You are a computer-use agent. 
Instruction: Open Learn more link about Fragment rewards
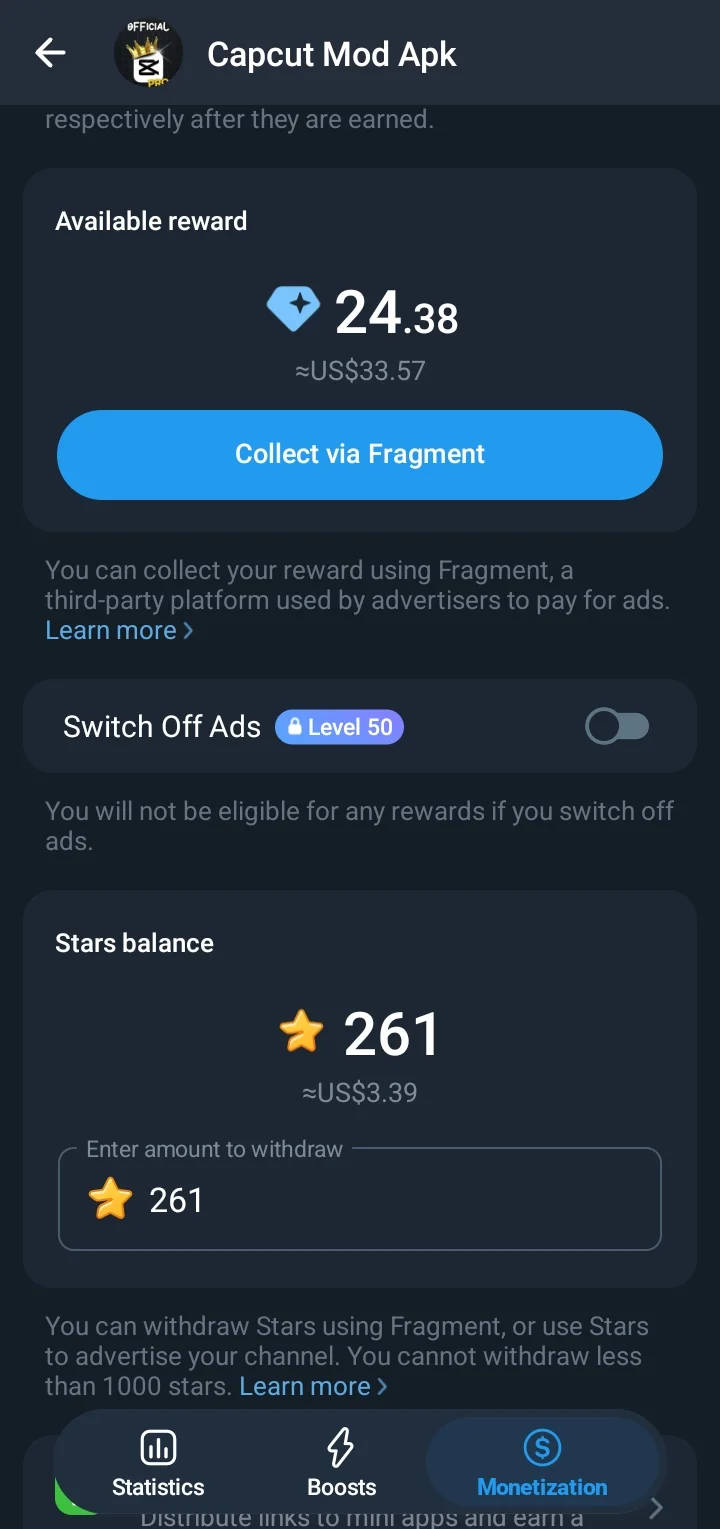coord(119,631)
